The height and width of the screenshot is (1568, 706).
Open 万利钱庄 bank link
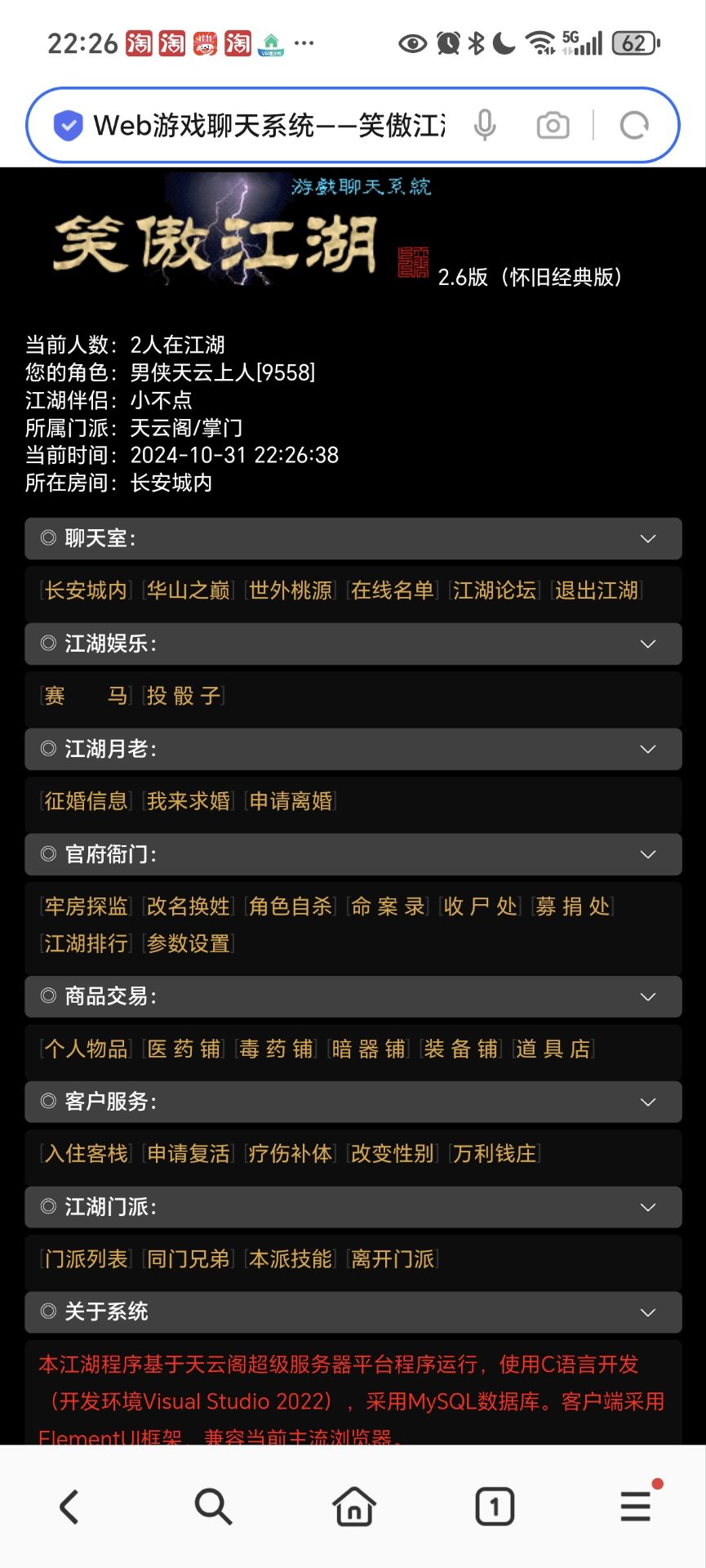(495, 1154)
